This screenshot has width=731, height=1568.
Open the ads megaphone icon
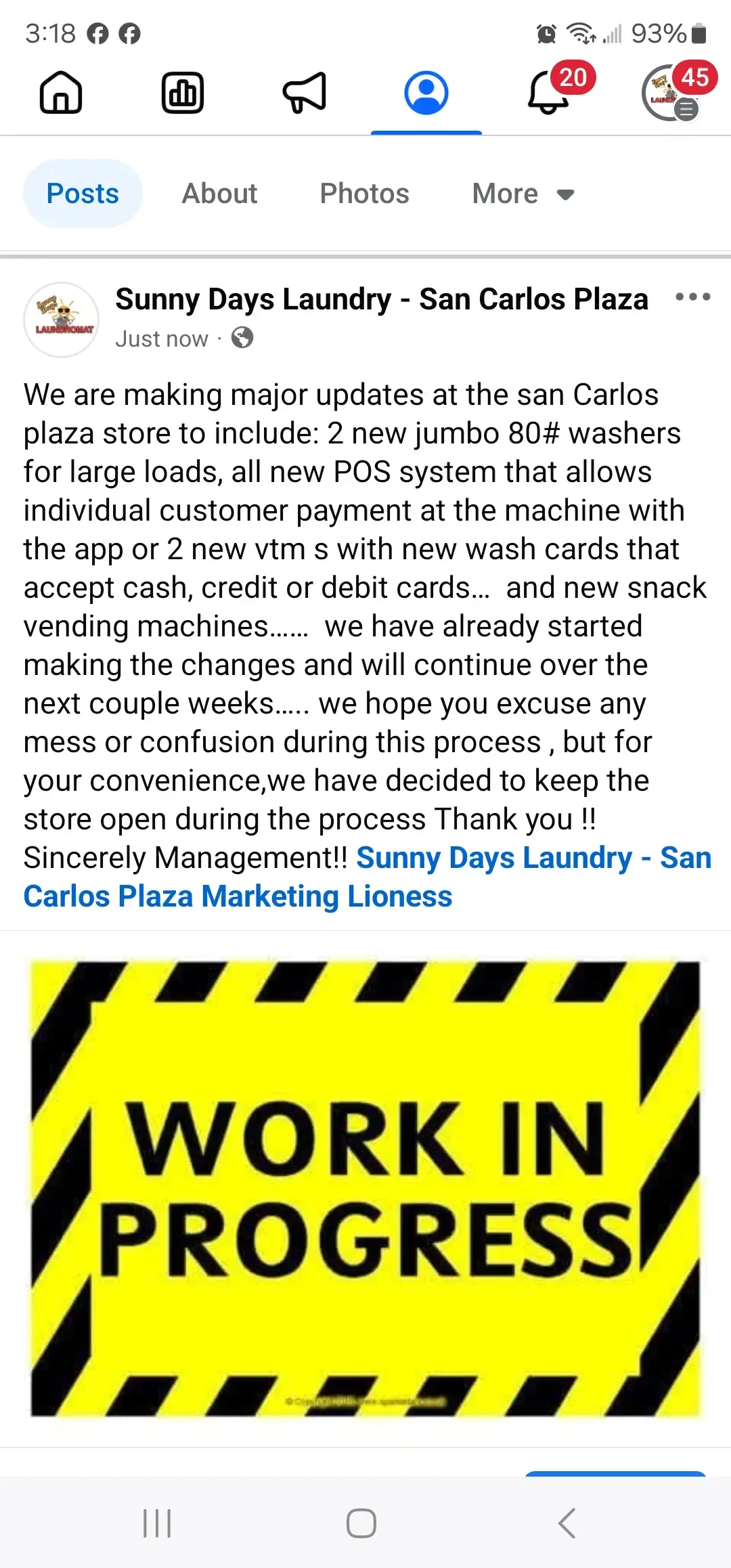(305, 92)
